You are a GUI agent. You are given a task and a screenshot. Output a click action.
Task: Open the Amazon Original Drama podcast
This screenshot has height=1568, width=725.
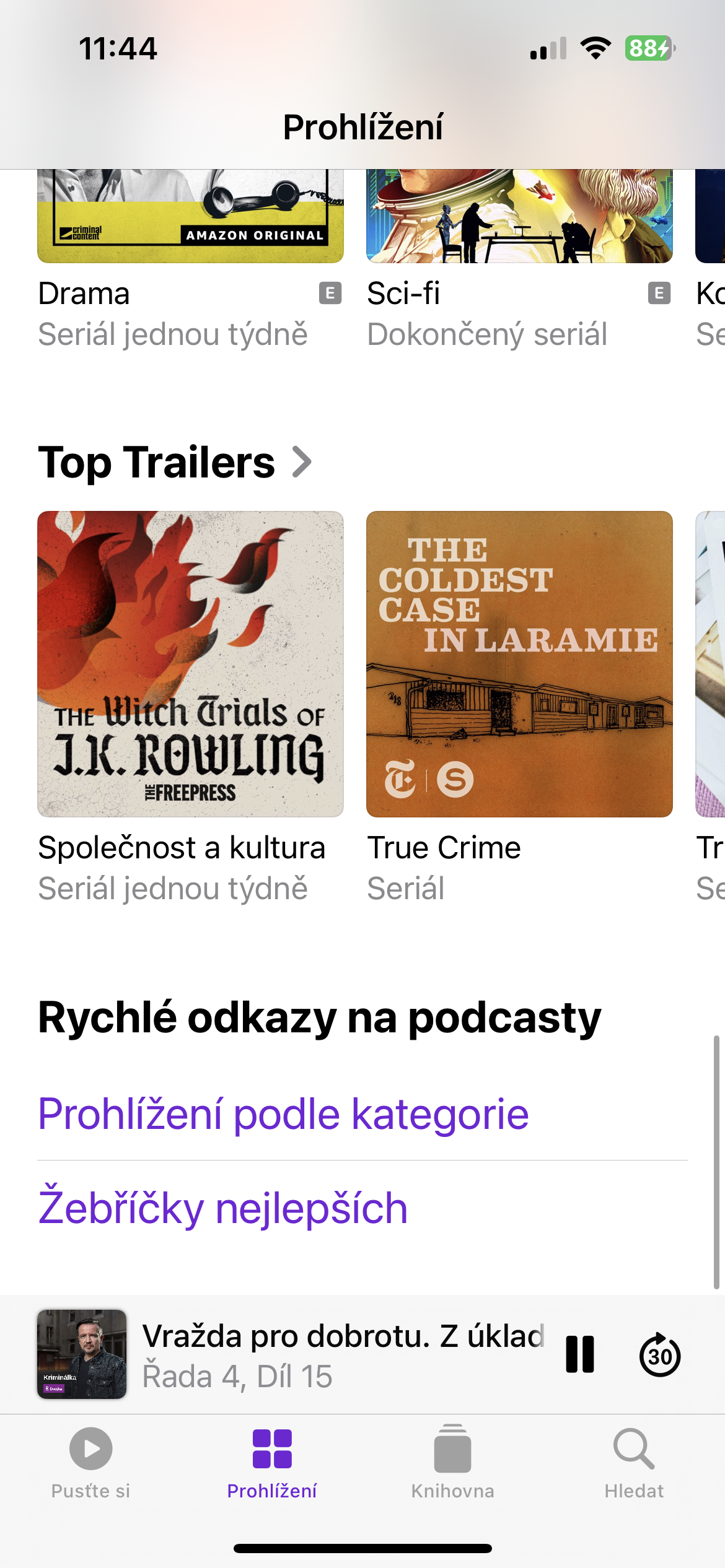(x=190, y=217)
